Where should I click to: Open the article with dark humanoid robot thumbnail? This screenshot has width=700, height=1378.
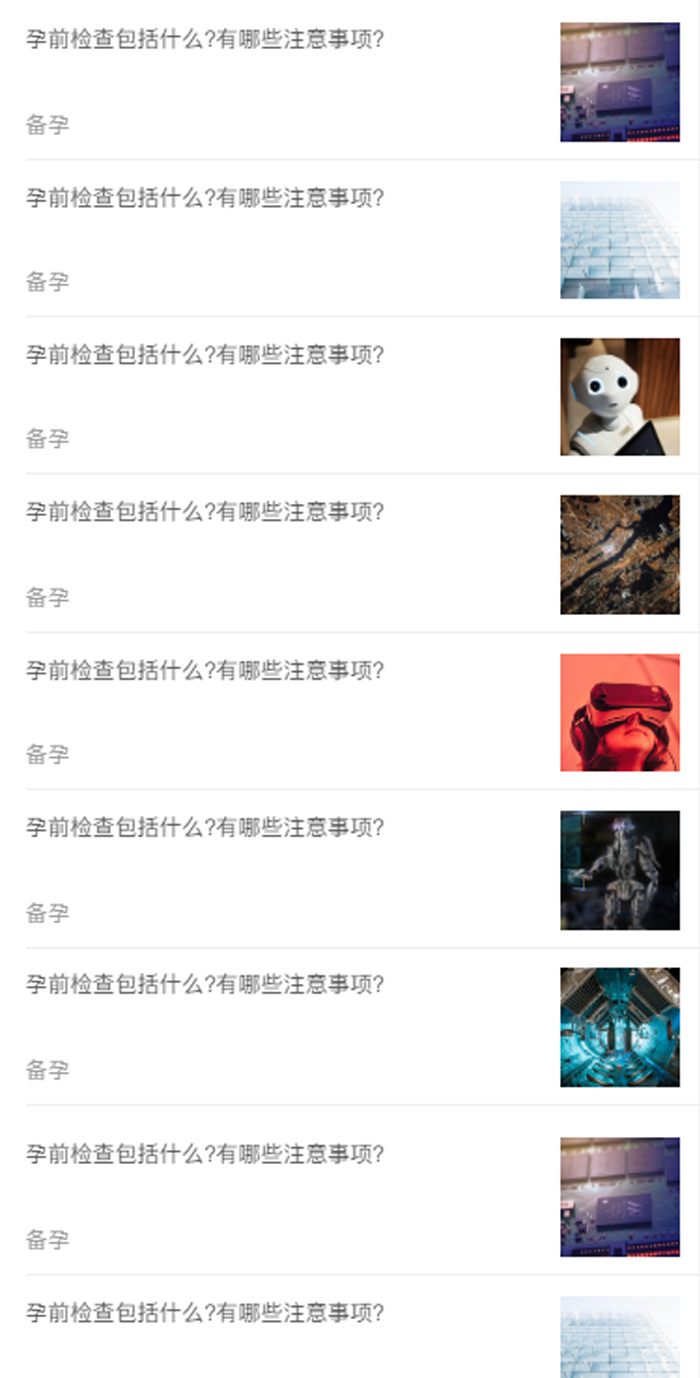(619, 870)
